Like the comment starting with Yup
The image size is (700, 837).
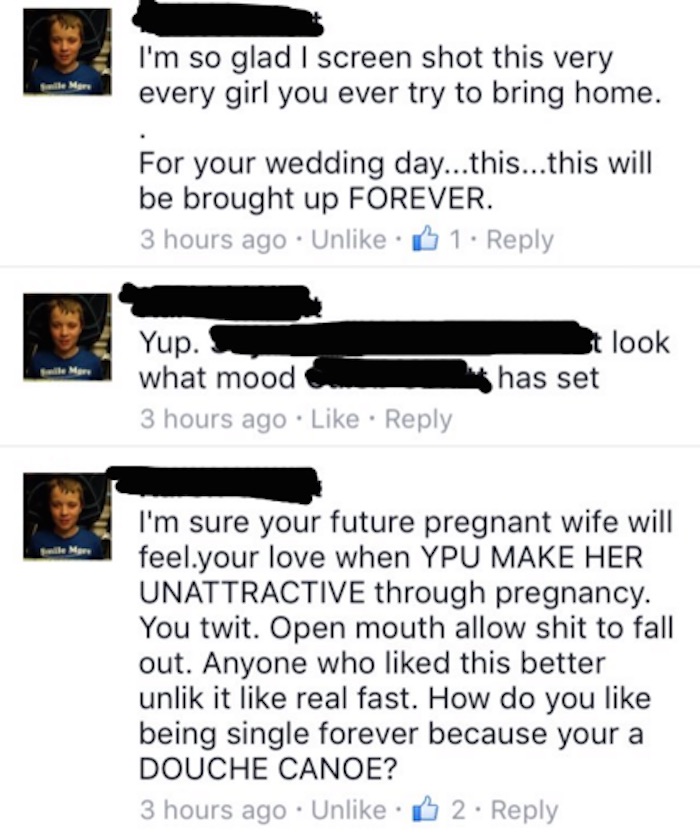coord(335,419)
